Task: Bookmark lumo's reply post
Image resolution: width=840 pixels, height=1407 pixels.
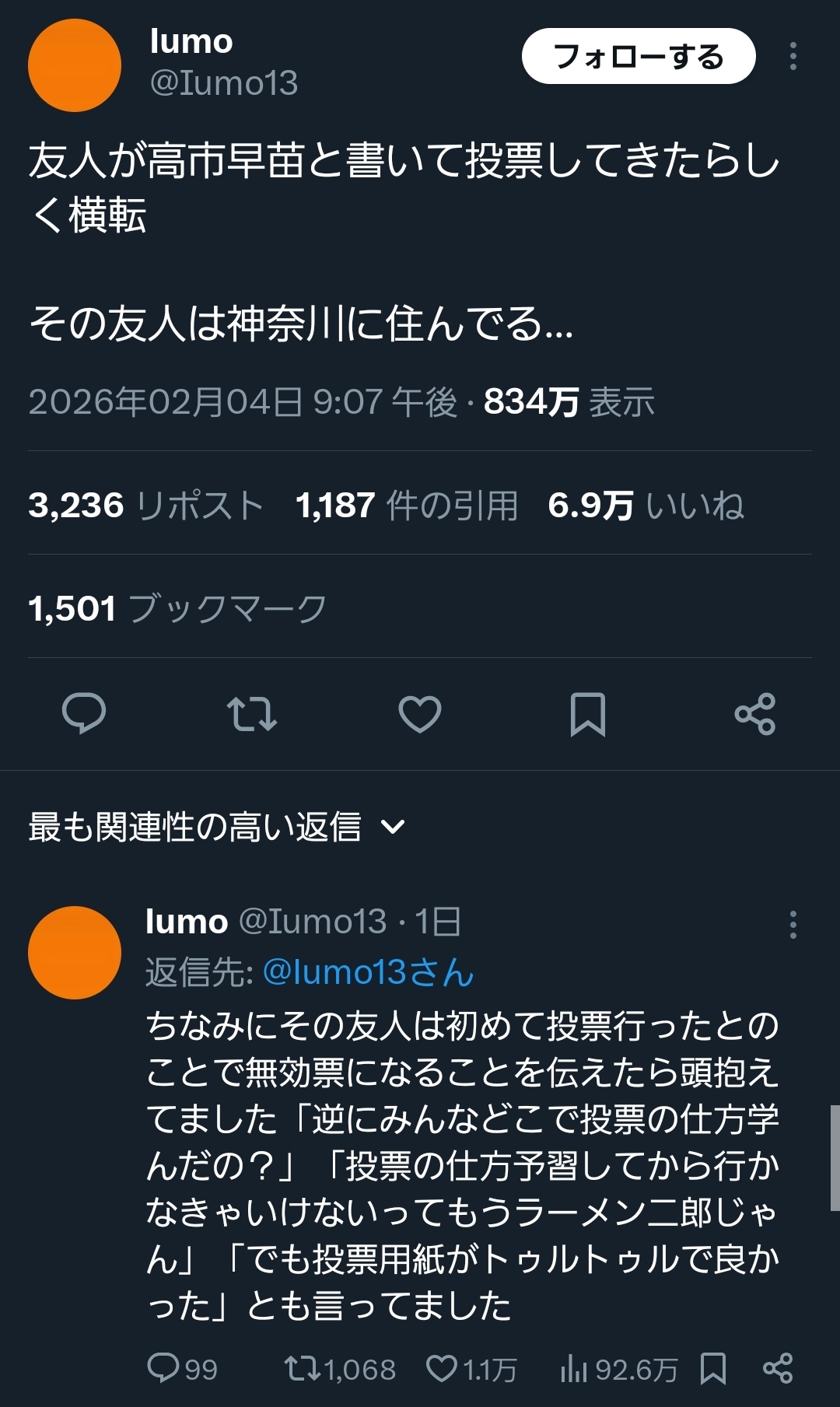Action: point(713,1368)
